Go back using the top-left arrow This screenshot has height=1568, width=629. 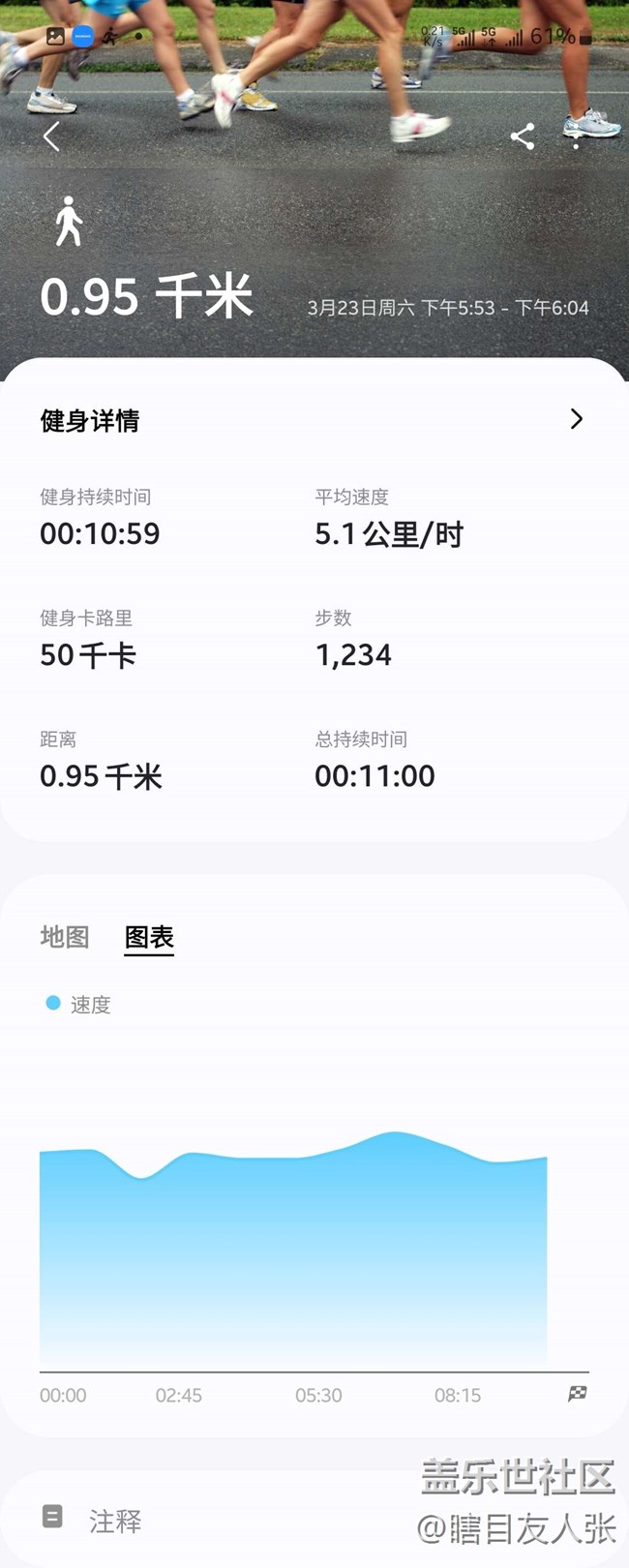tap(51, 136)
